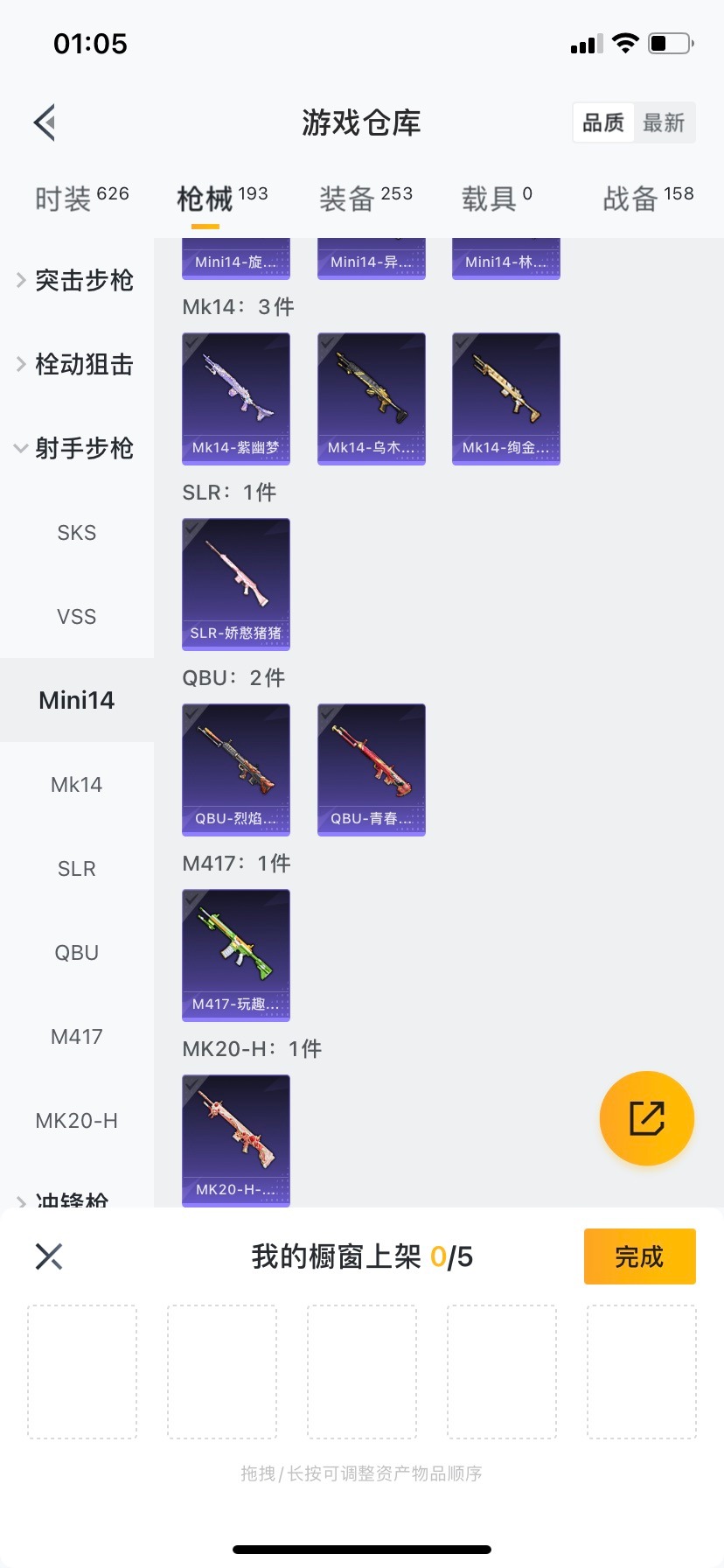Select the Mk14-紫幽梦 skin
The image size is (724, 1568).
(x=236, y=398)
